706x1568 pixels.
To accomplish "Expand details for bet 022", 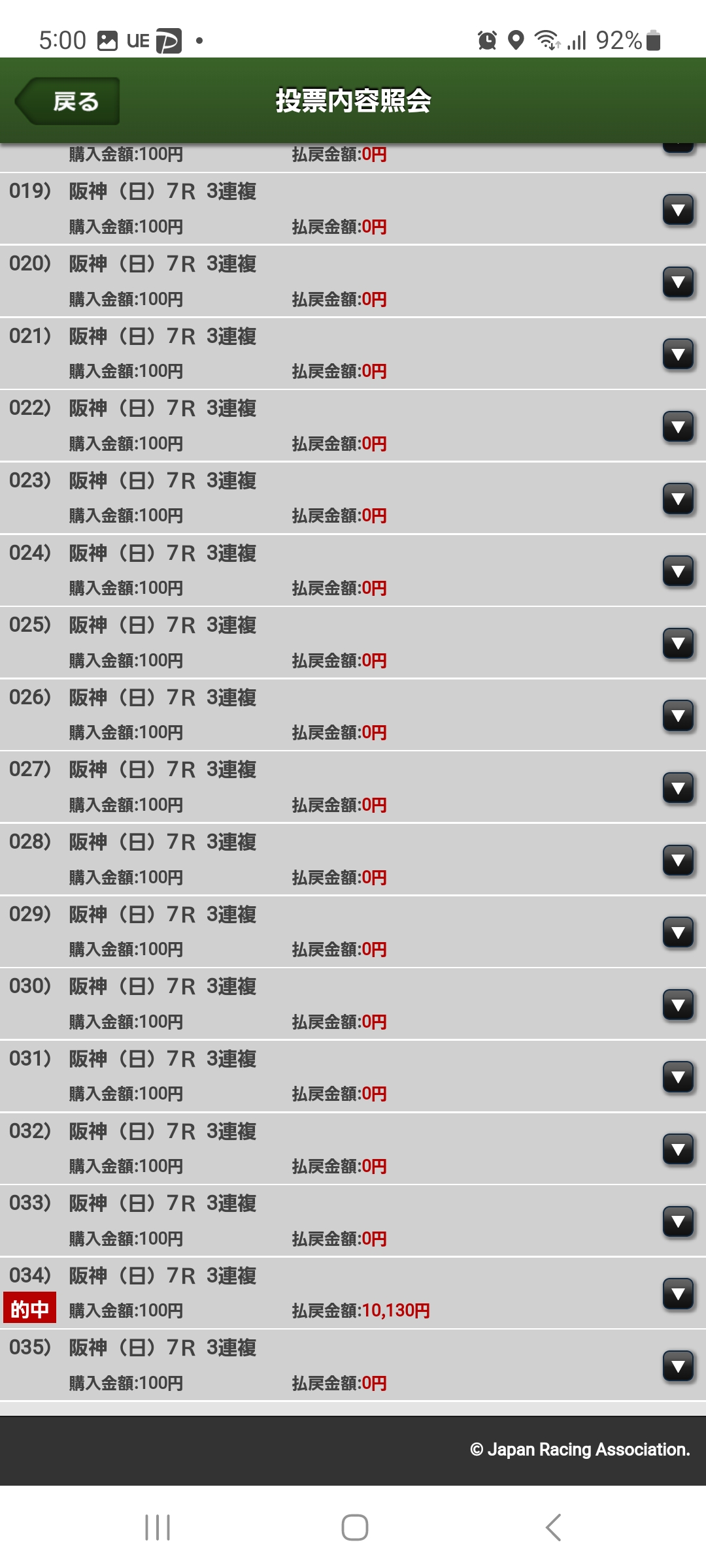I will tap(678, 427).
